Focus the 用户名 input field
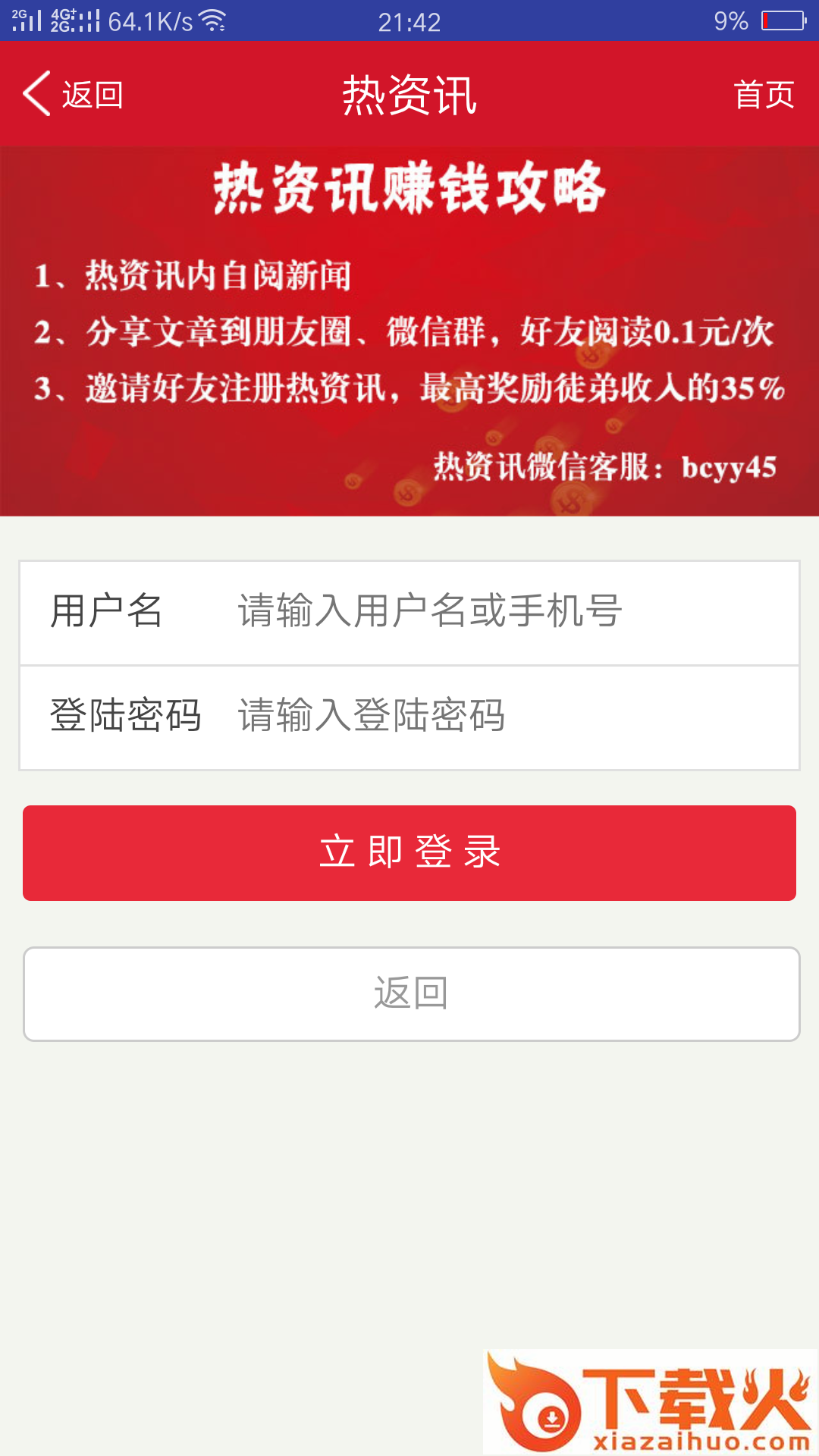Screen dimensions: 819x1456 [x=500, y=611]
